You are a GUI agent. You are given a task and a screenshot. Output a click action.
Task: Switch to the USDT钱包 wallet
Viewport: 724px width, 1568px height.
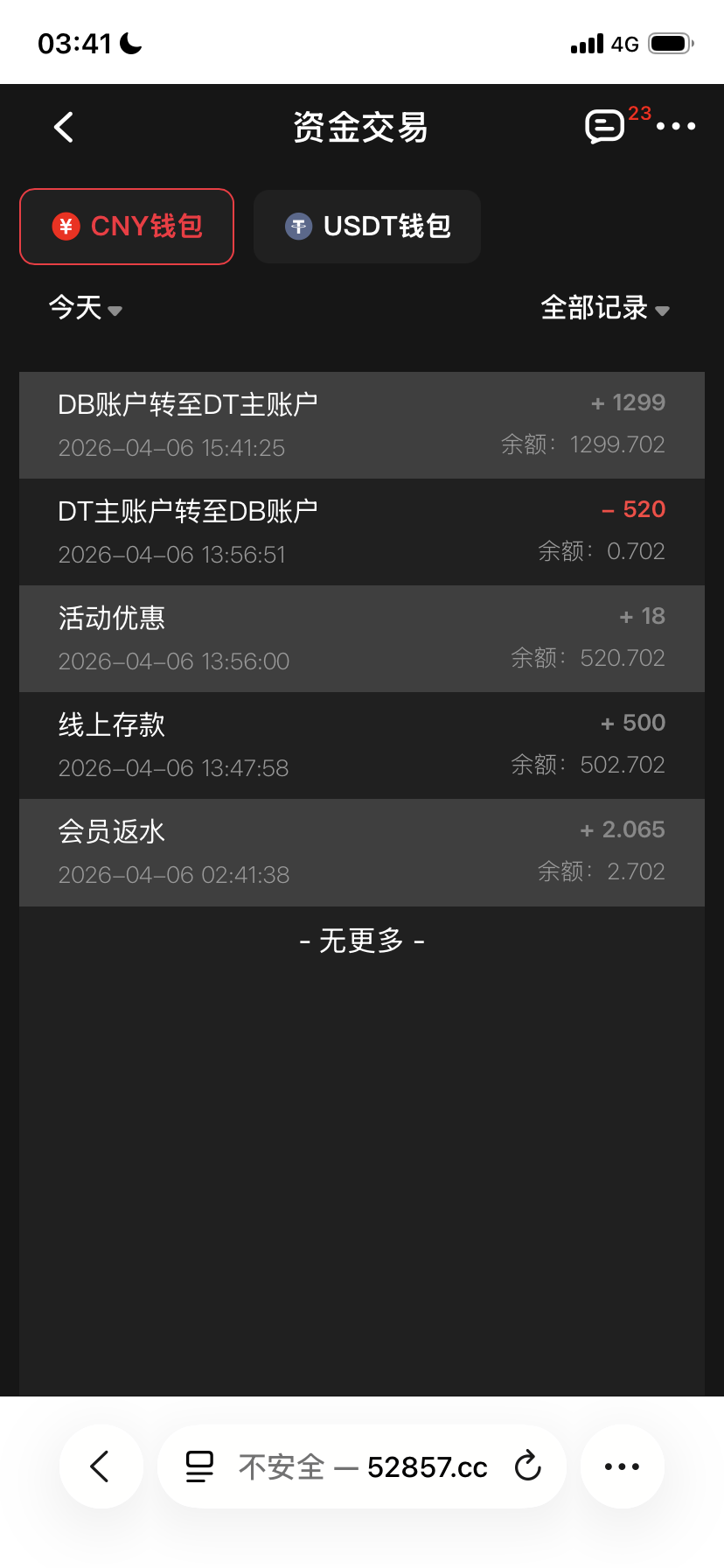[x=366, y=226]
